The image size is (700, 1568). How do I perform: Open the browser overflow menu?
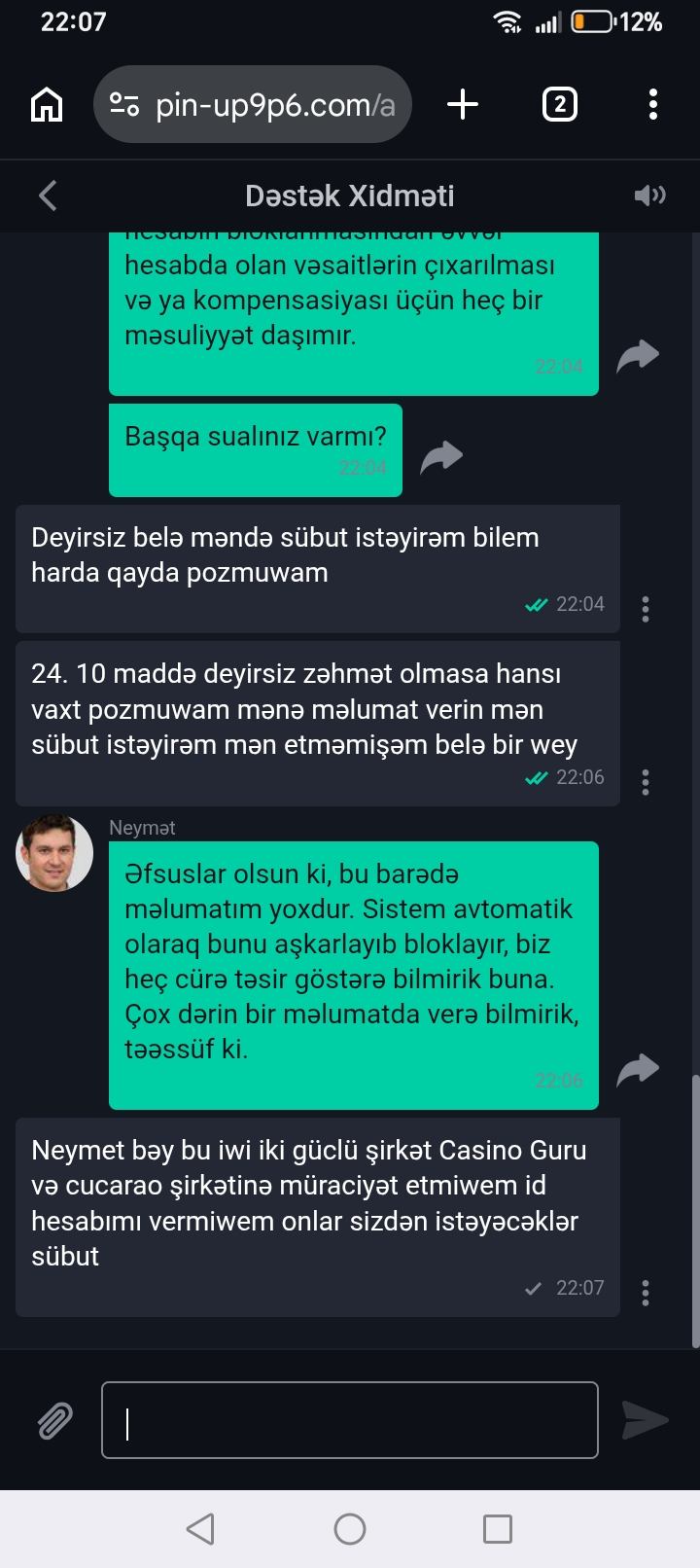click(x=652, y=104)
